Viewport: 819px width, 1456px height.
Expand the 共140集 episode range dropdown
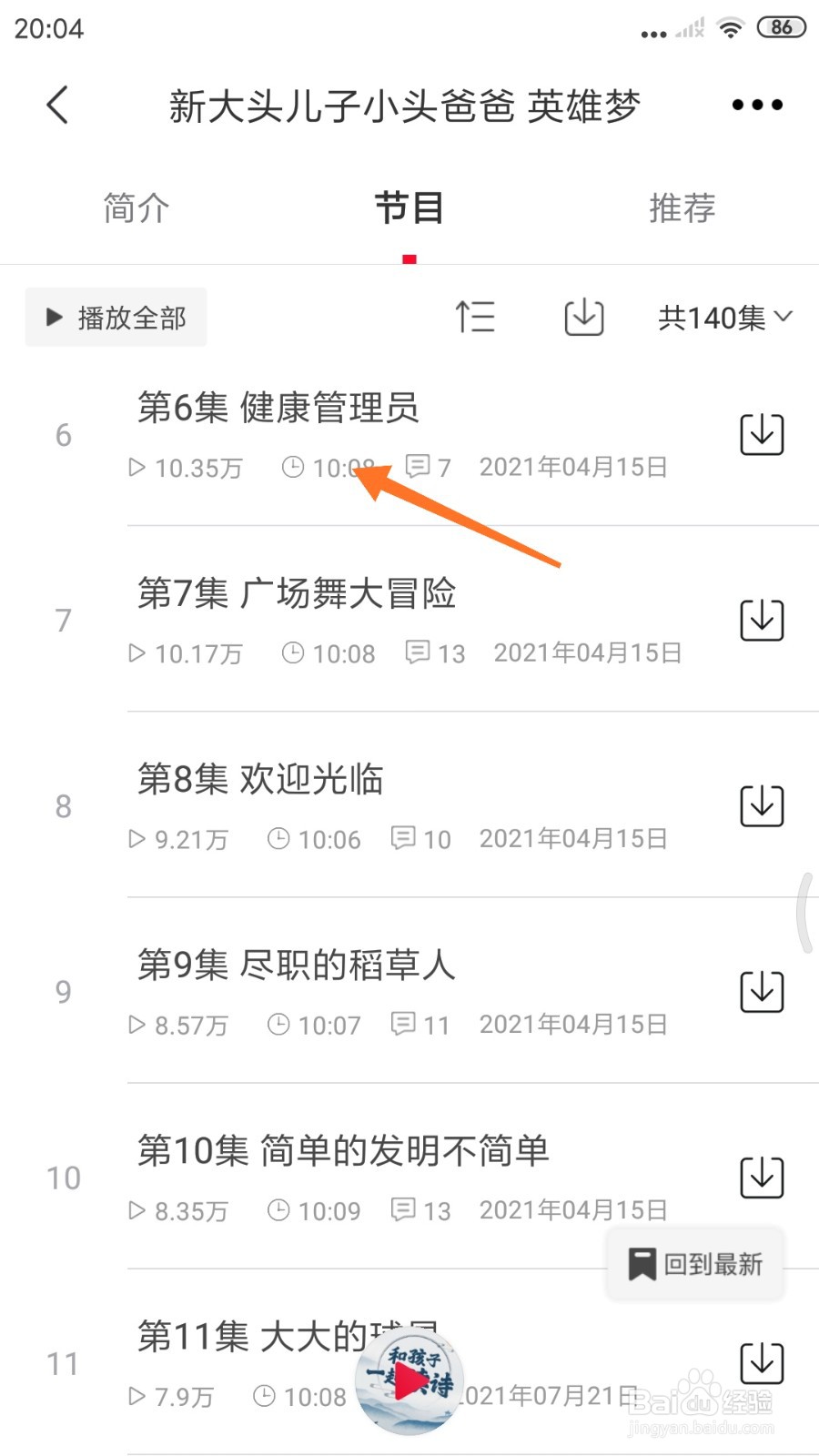(x=723, y=318)
